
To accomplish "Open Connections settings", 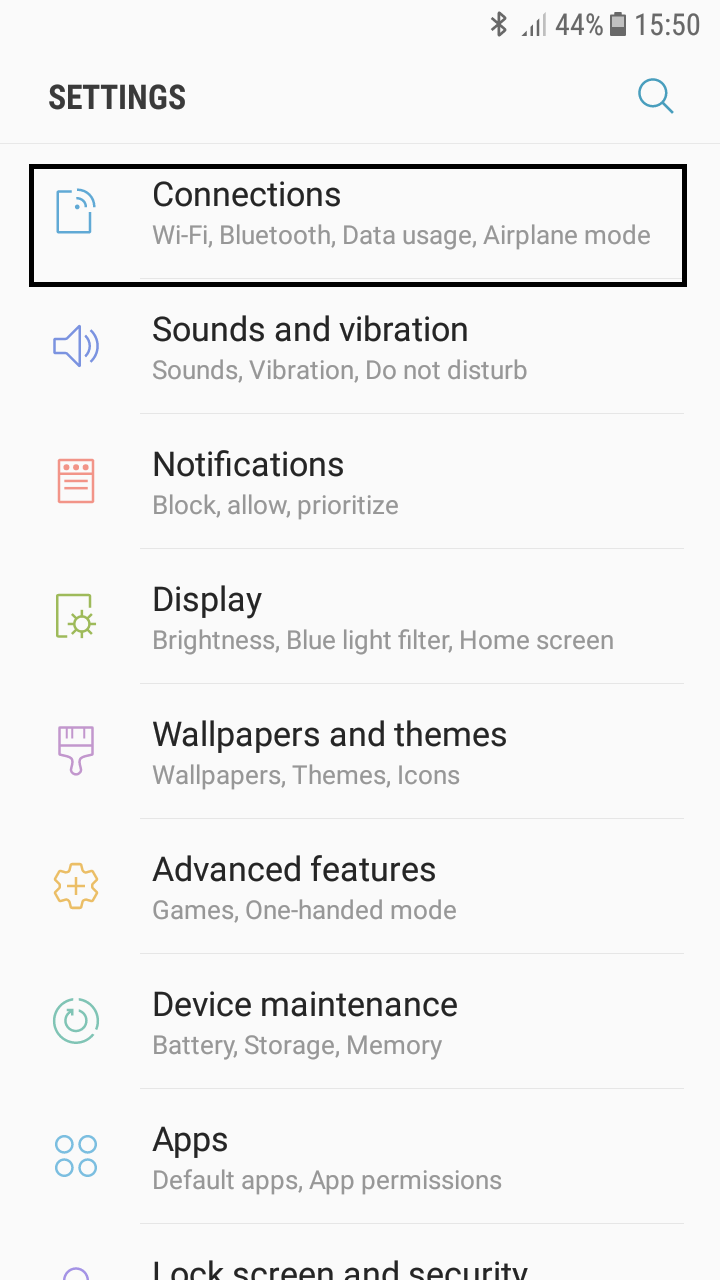I will tap(358, 212).
